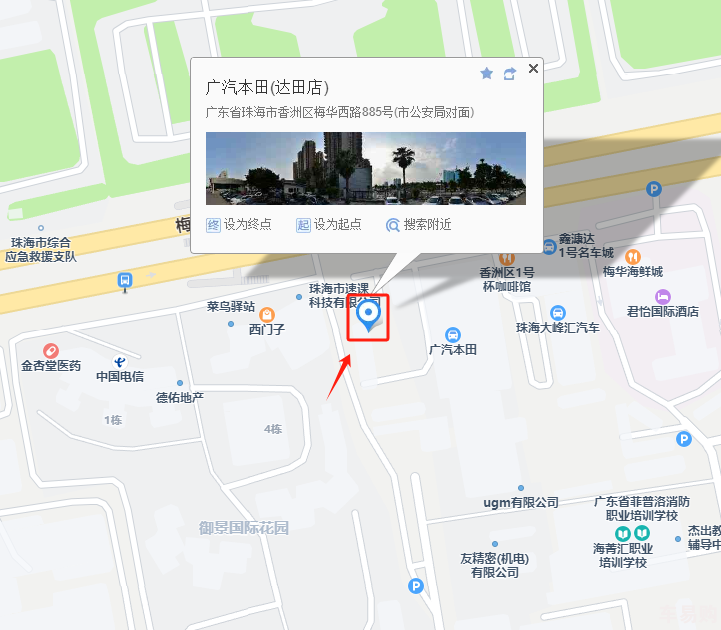The width and height of the screenshot is (721, 630).
Task: Select the 广汽本田 car dealer marker
Action: click(x=452, y=334)
